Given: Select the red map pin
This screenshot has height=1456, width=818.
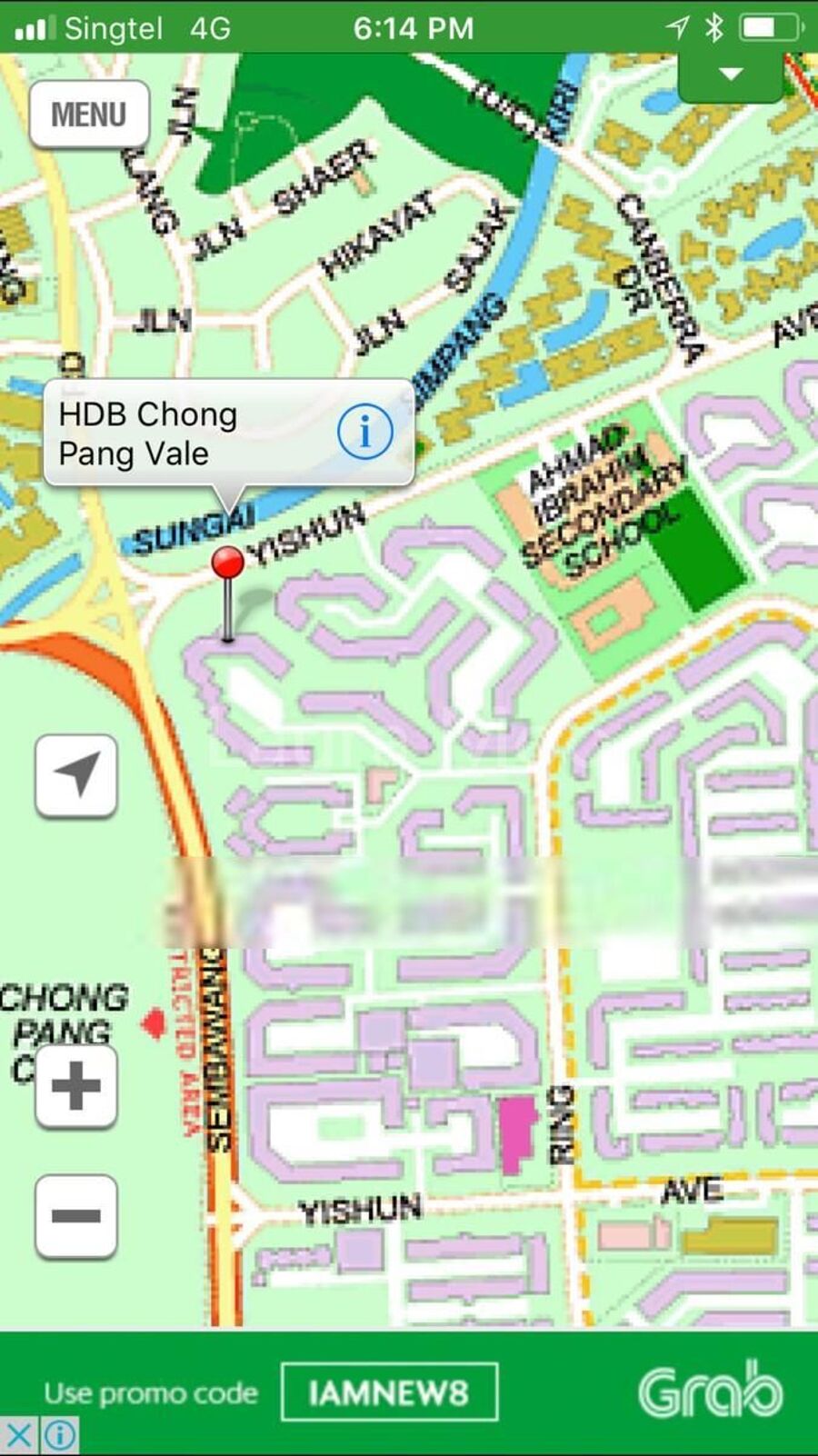Looking at the screenshot, I should point(227,563).
